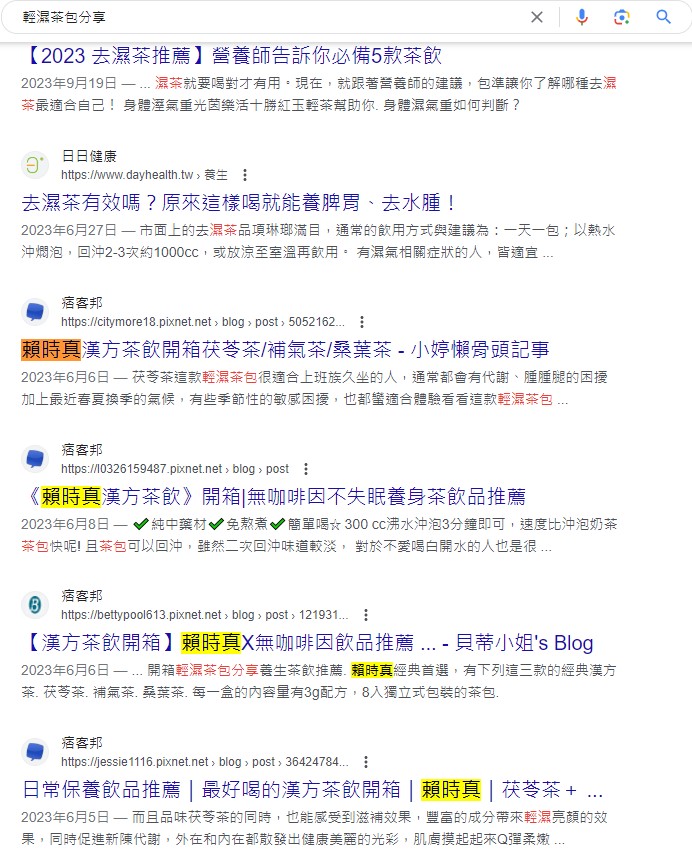Image resolution: width=692 pixels, height=852 pixels.
Task: Run the search with the magnifier icon
Action: coord(663,17)
